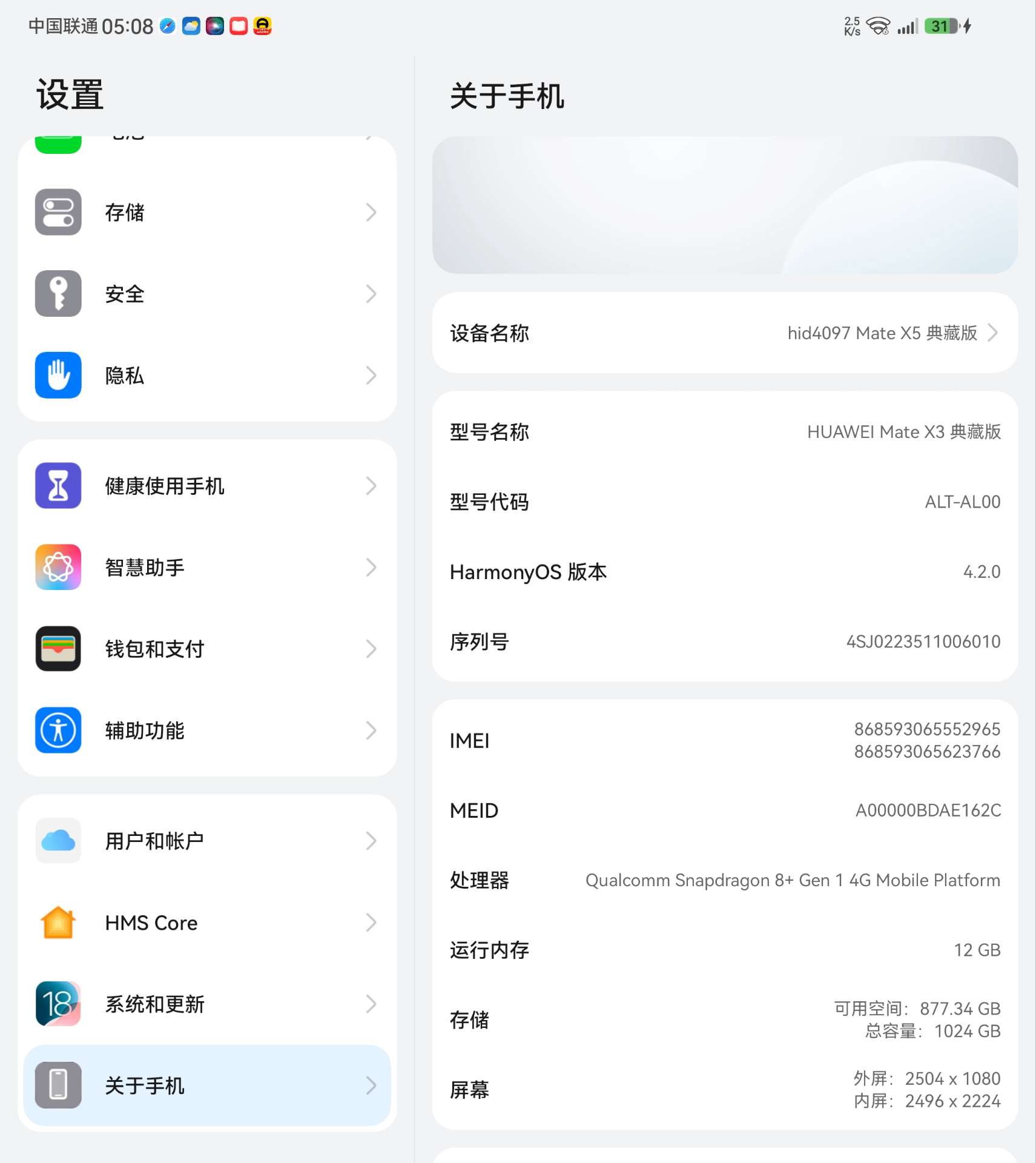1036x1163 pixels.
Task: Expand the device name row chevron
Action: (x=993, y=333)
